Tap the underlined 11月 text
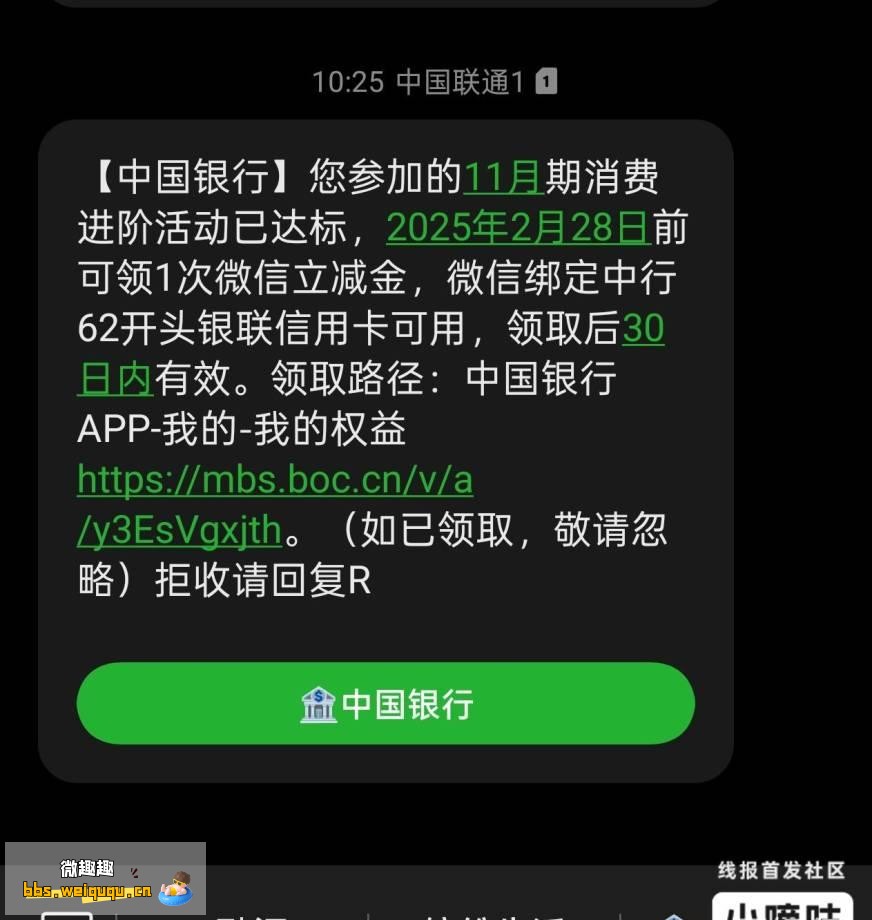872x920 pixels. coord(503,178)
